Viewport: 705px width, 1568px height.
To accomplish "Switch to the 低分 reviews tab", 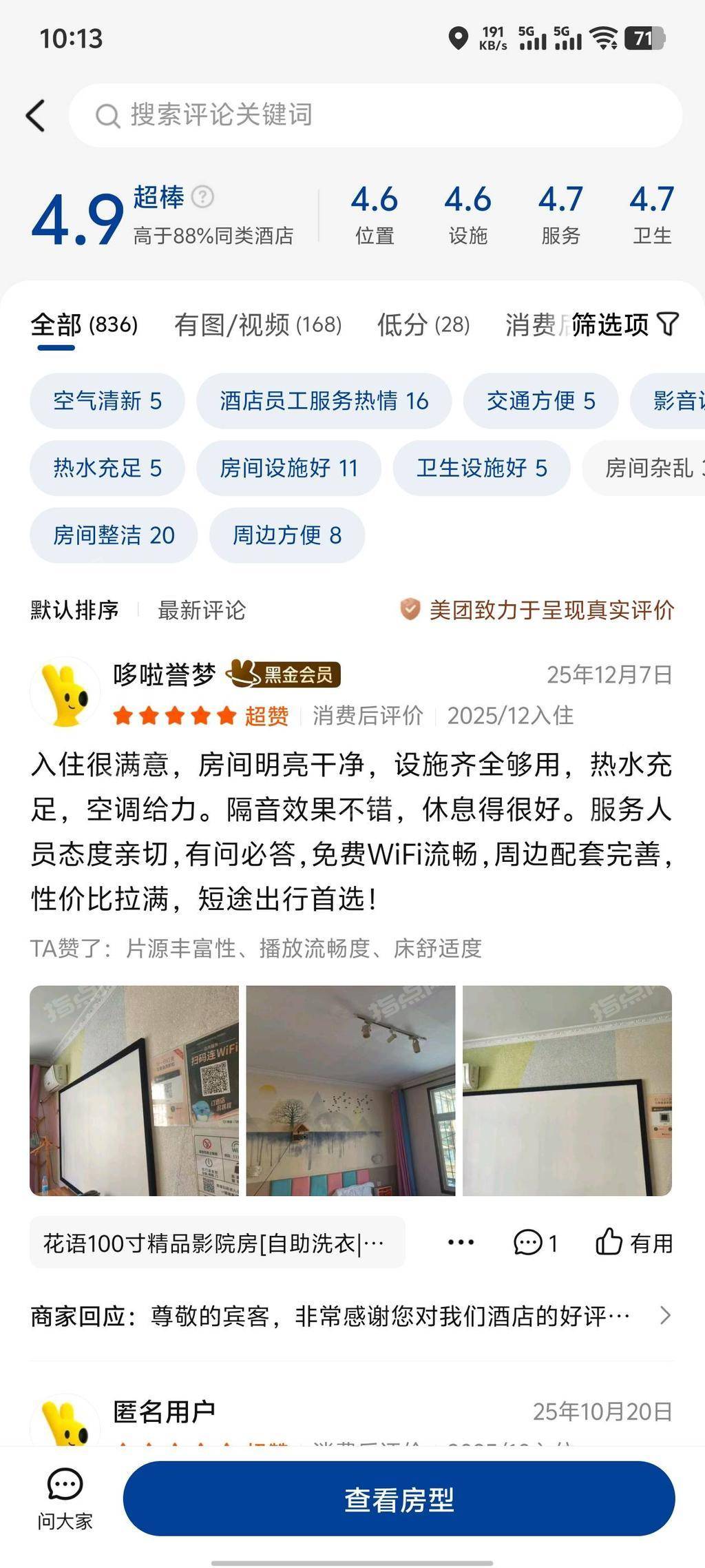I will click(423, 324).
